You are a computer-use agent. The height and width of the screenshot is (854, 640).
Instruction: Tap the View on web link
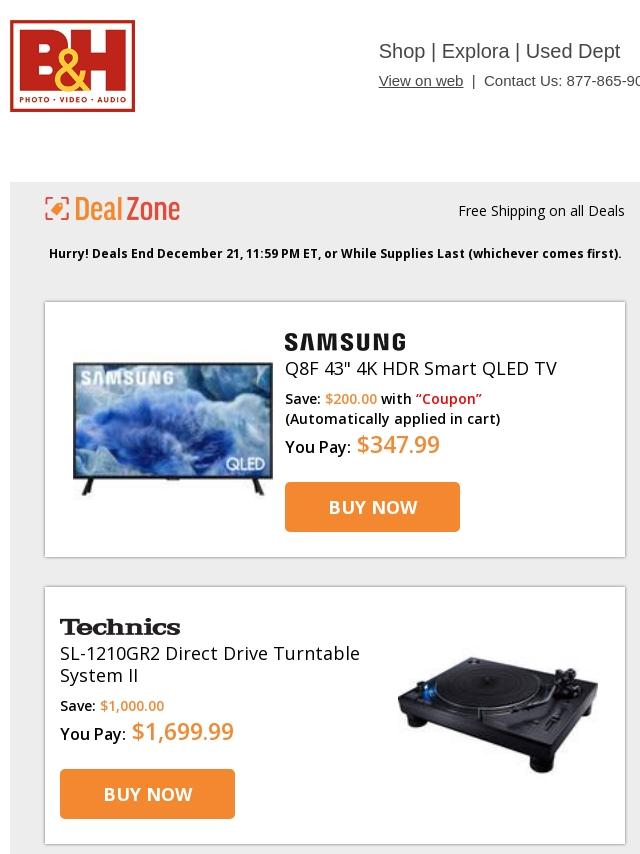(x=420, y=81)
